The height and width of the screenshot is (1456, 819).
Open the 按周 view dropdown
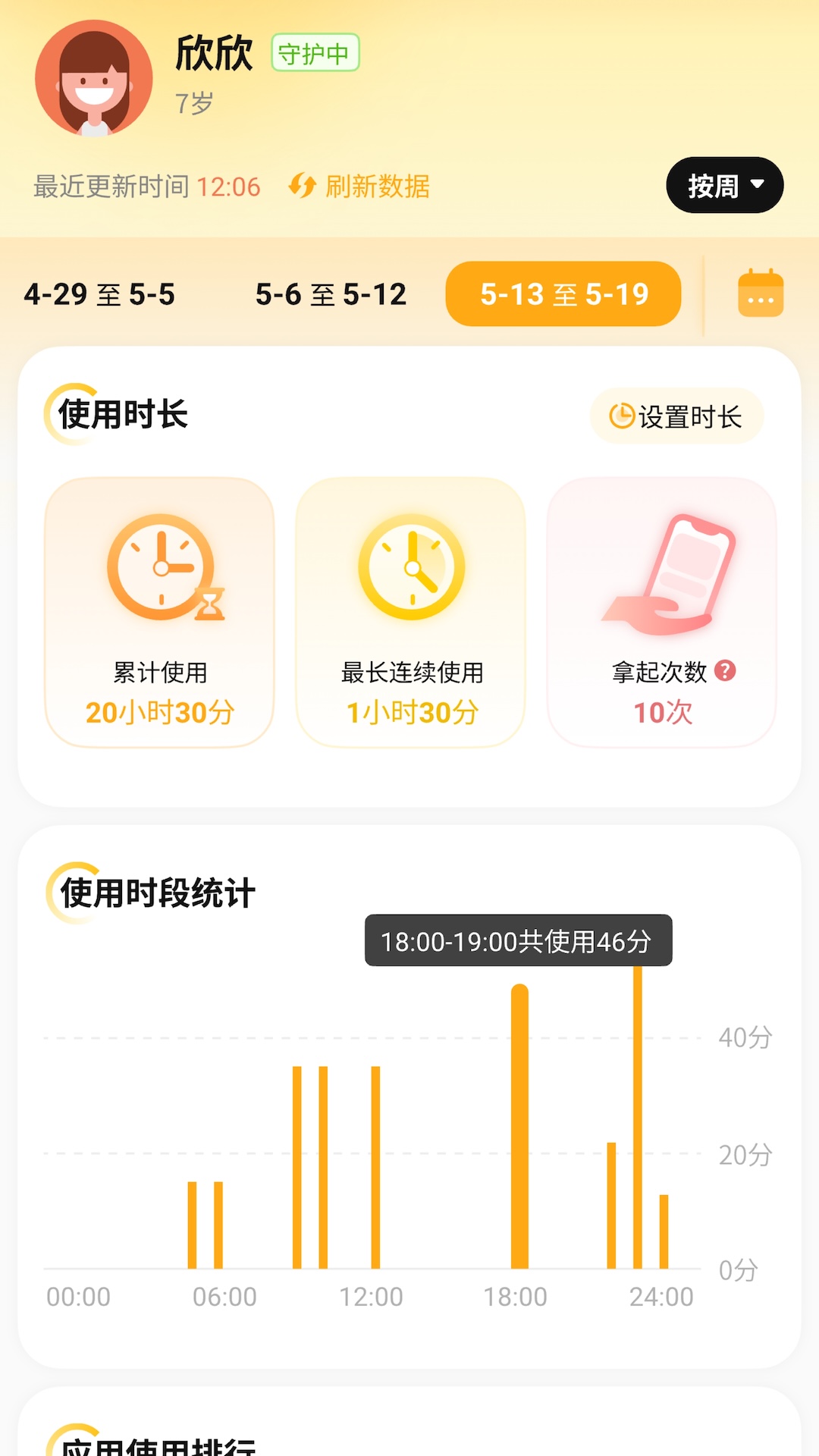[x=723, y=184]
